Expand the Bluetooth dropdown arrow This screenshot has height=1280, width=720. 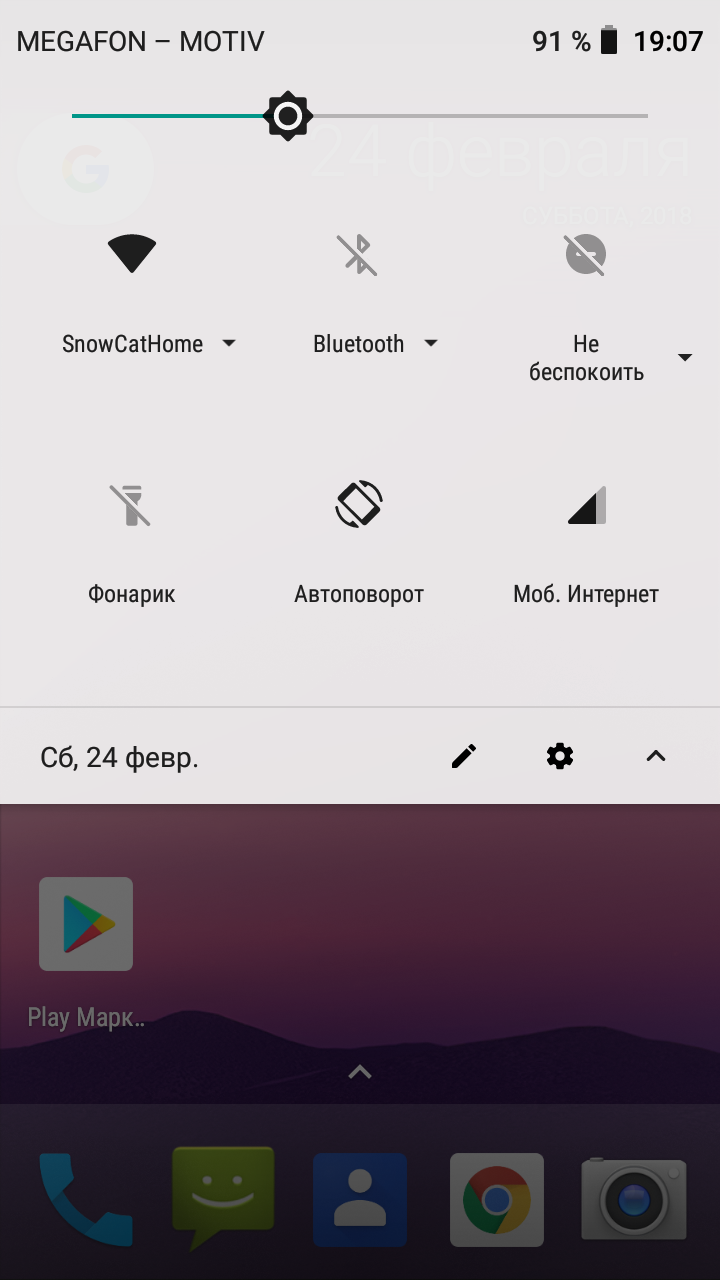click(x=431, y=343)
